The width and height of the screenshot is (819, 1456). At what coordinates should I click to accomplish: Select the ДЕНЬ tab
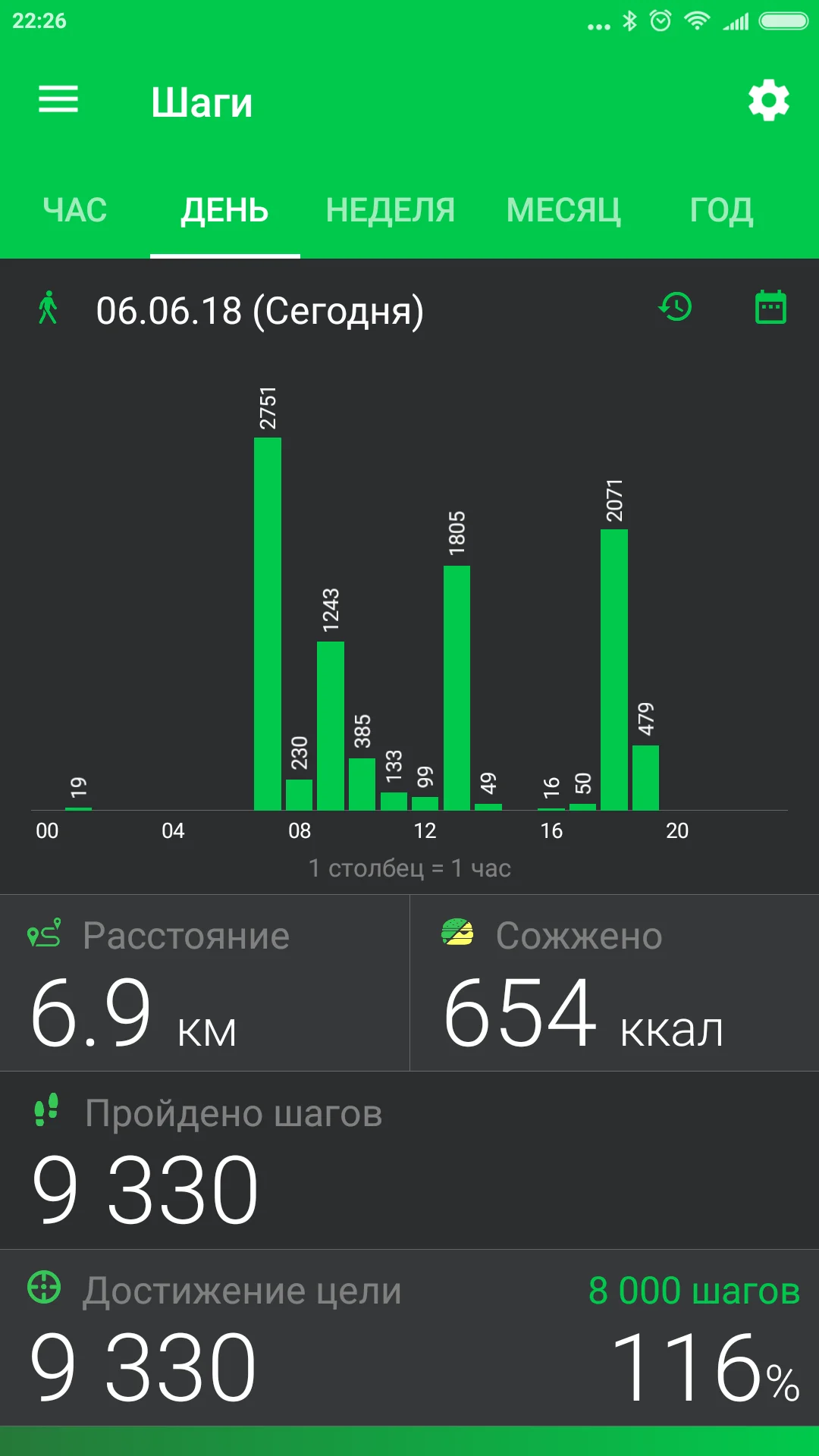pos(224,210)
